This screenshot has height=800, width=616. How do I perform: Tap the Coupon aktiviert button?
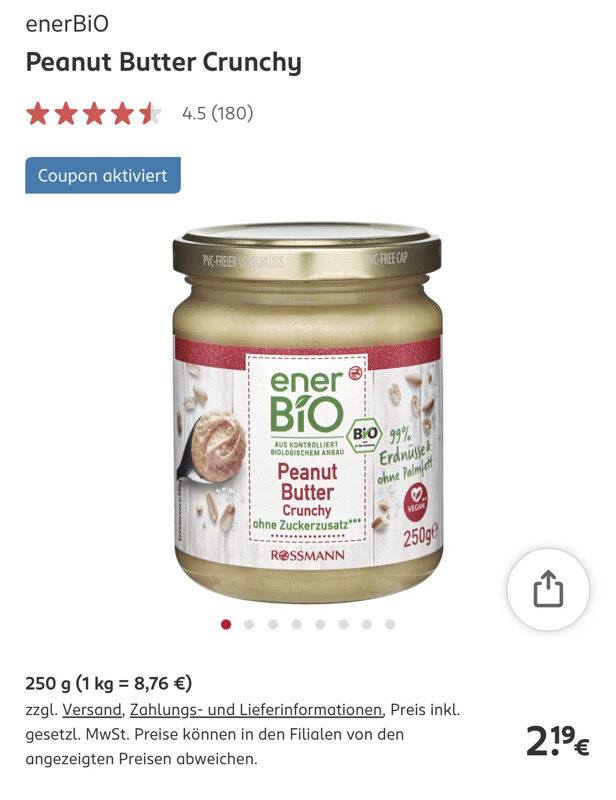103,175
